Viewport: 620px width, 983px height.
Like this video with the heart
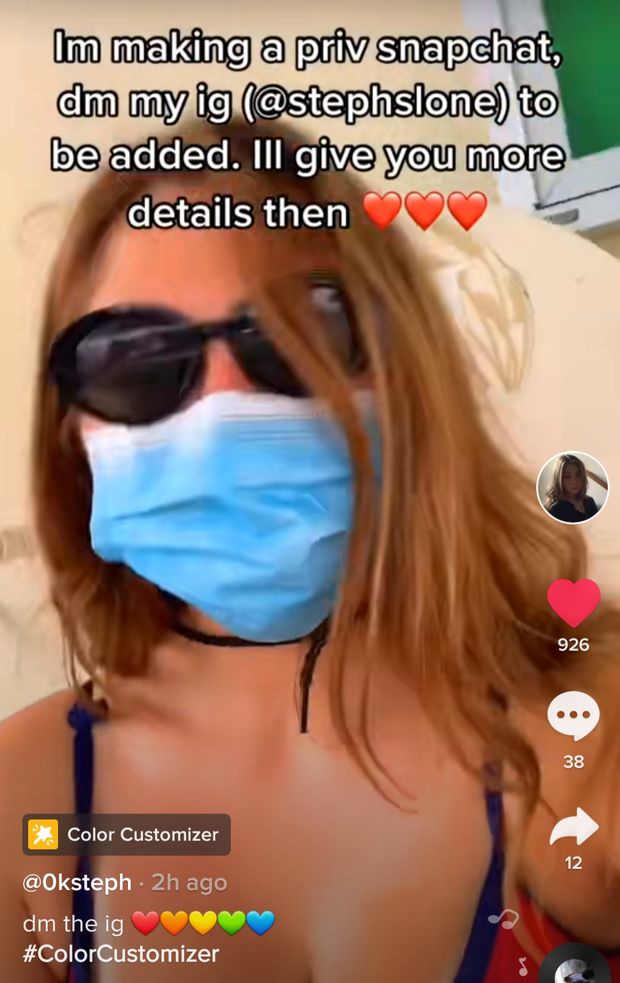click(x=573, y=603)
